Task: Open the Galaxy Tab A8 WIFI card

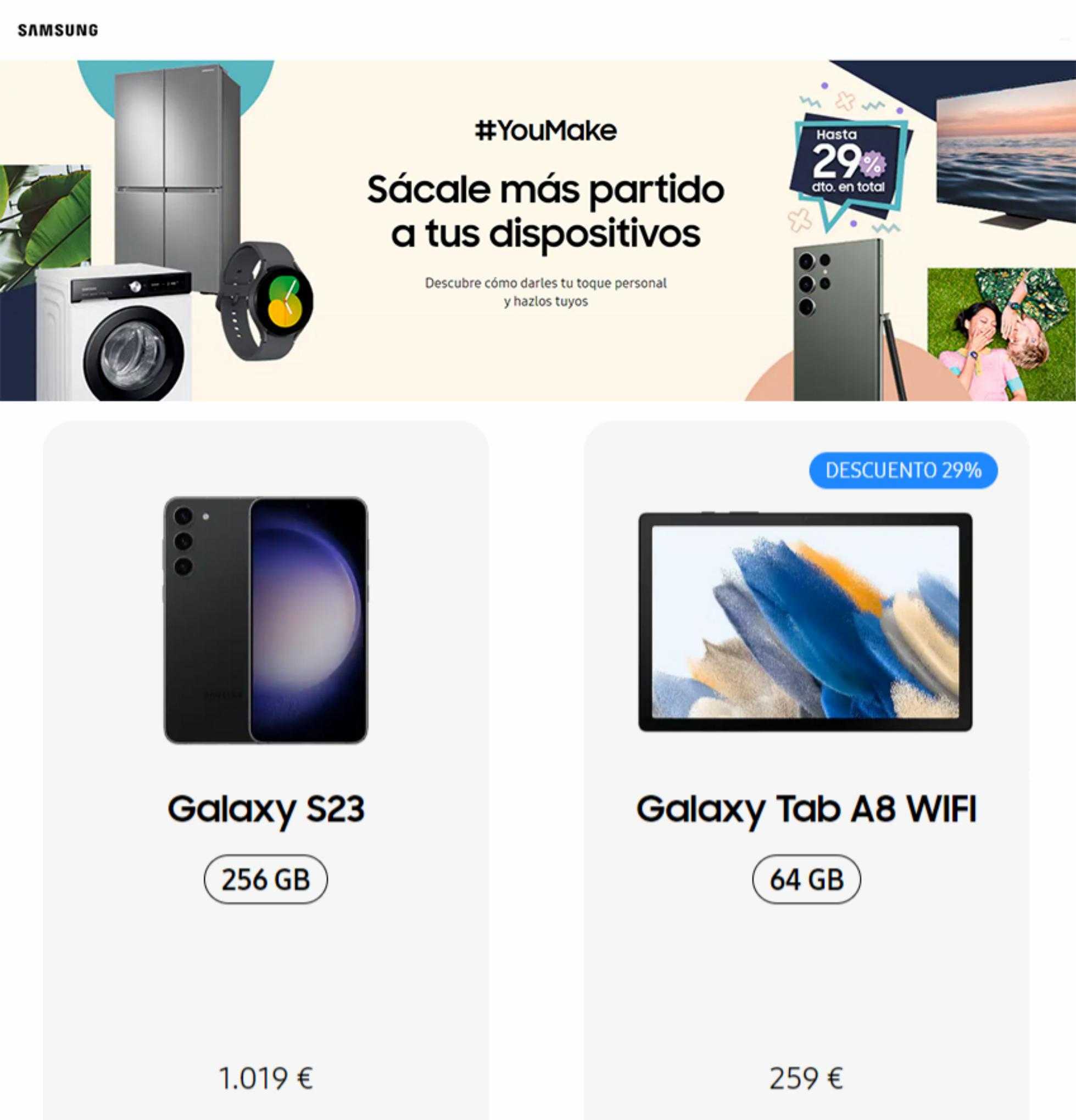Action: pyautogui.click(x=806, y=809)
